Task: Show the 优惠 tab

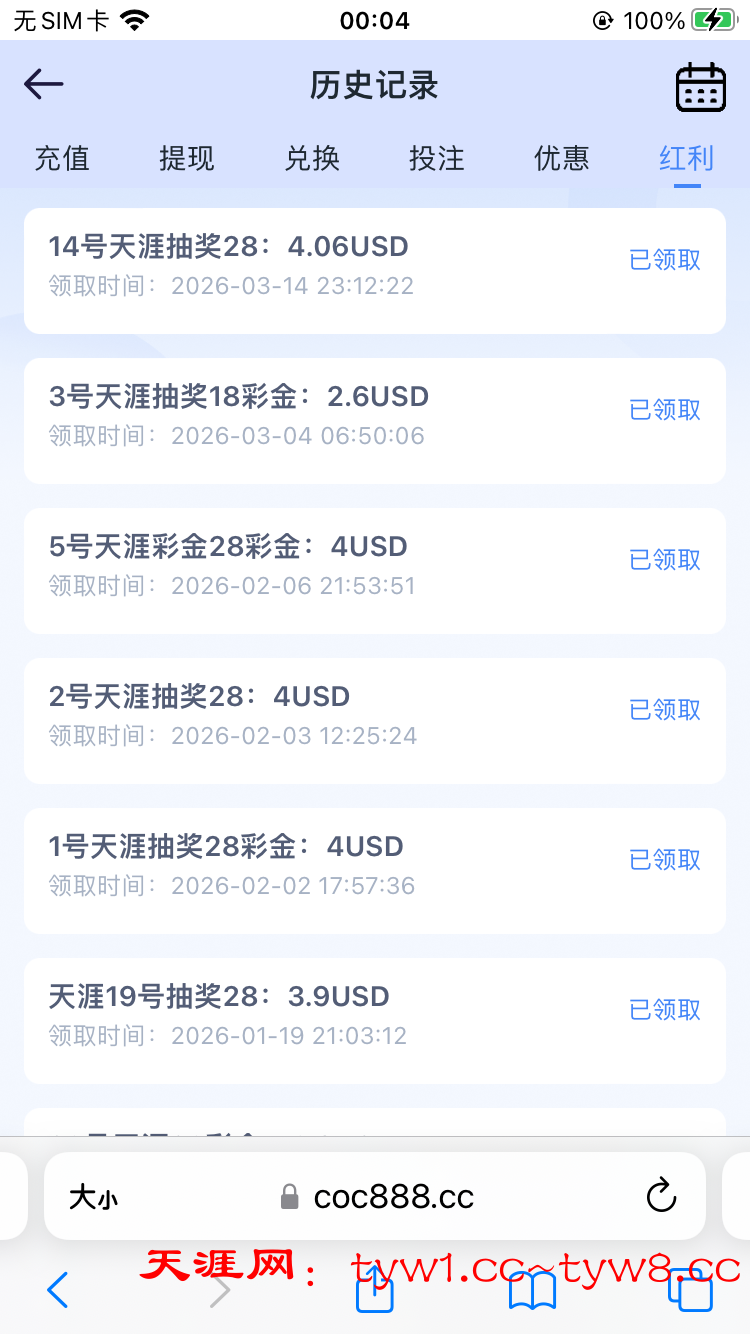Action: [x=562, y=158]
